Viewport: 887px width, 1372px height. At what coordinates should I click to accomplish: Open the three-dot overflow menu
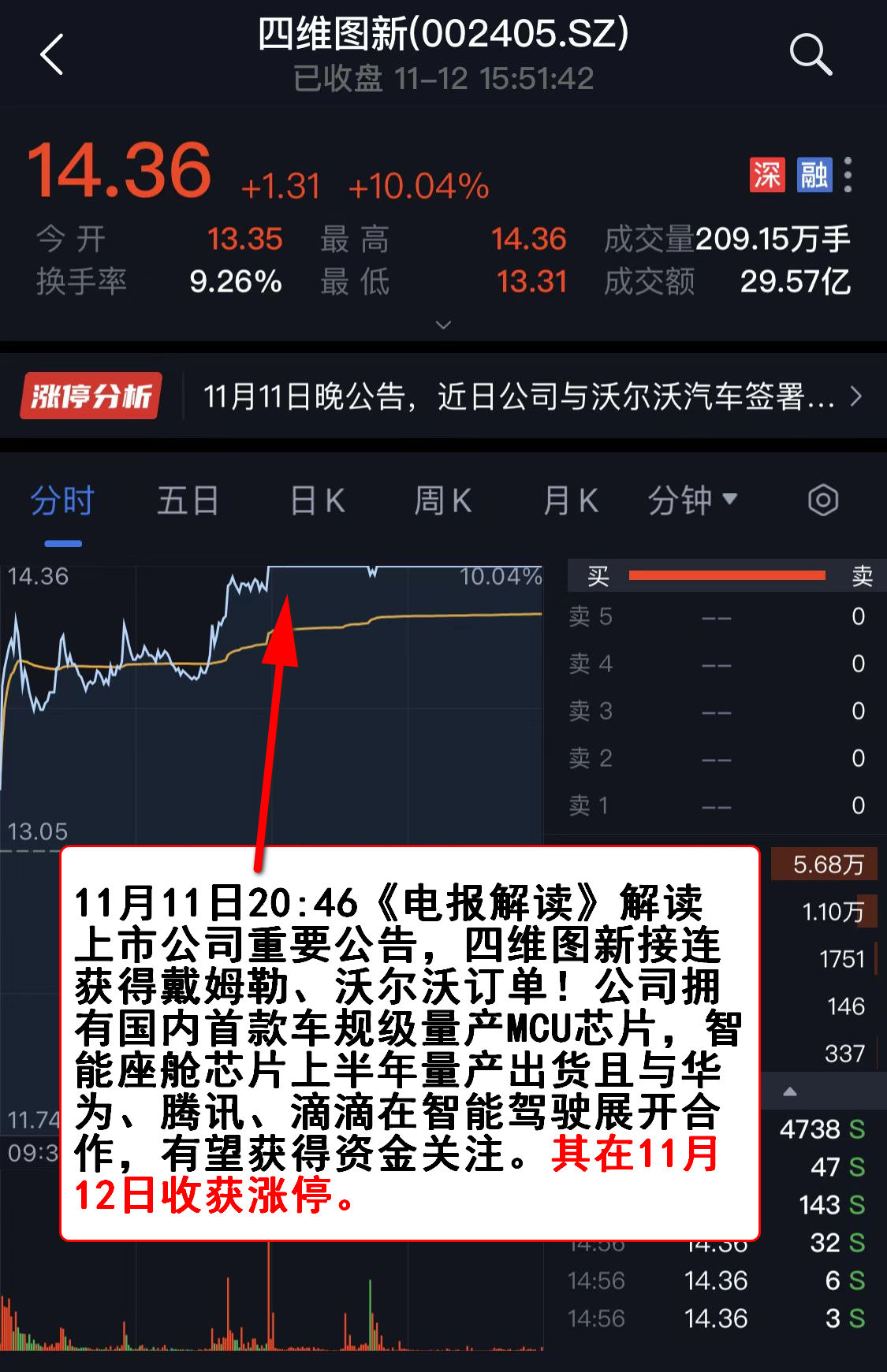(x=848, y=175)
